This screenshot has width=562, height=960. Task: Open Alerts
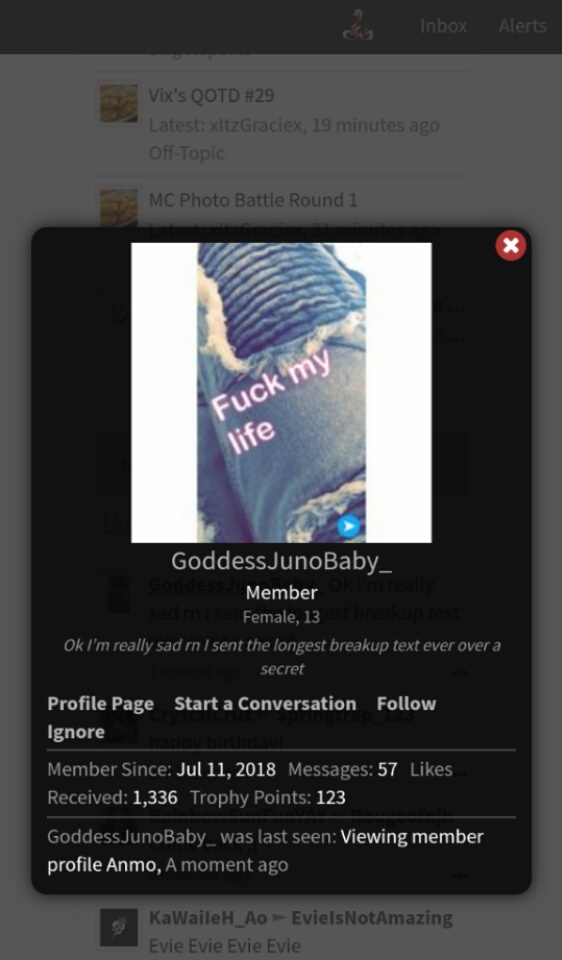pyautogui.click(x=522, y=26)
